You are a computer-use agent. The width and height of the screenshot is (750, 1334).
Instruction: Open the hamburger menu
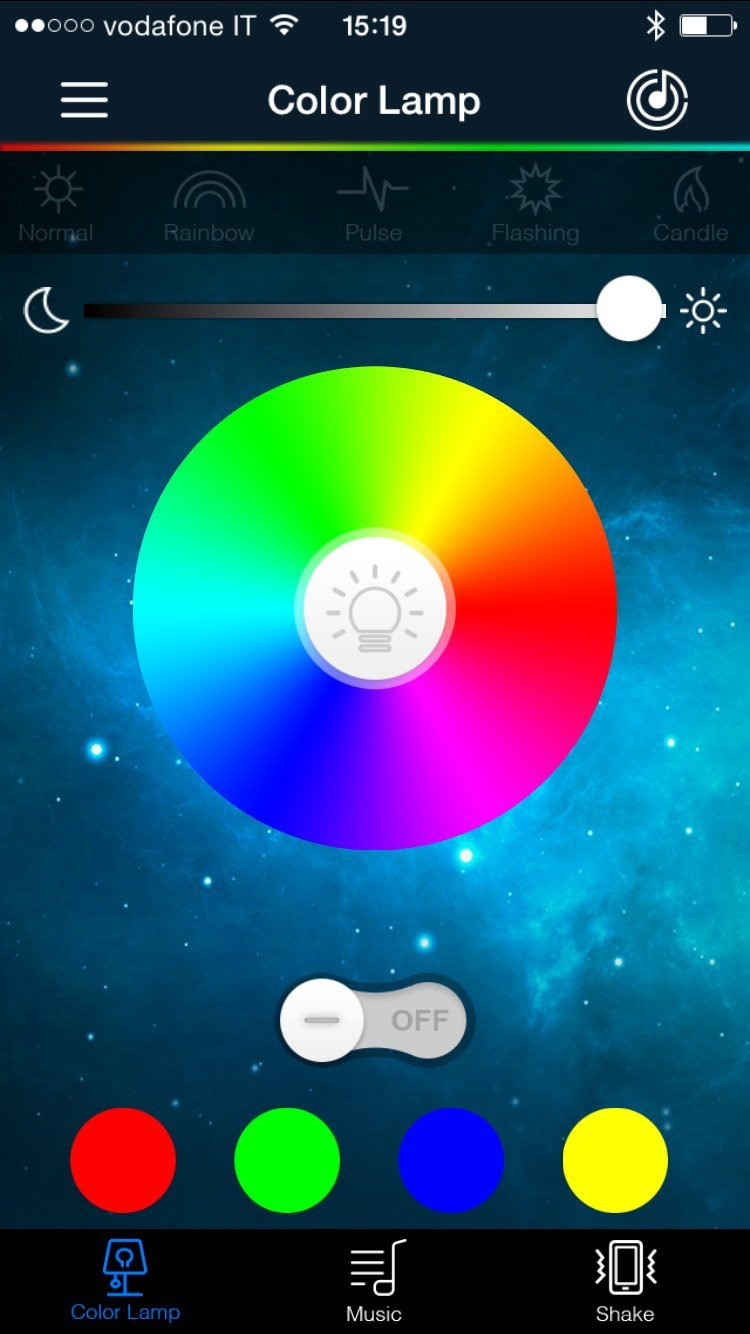pos(84,100)
